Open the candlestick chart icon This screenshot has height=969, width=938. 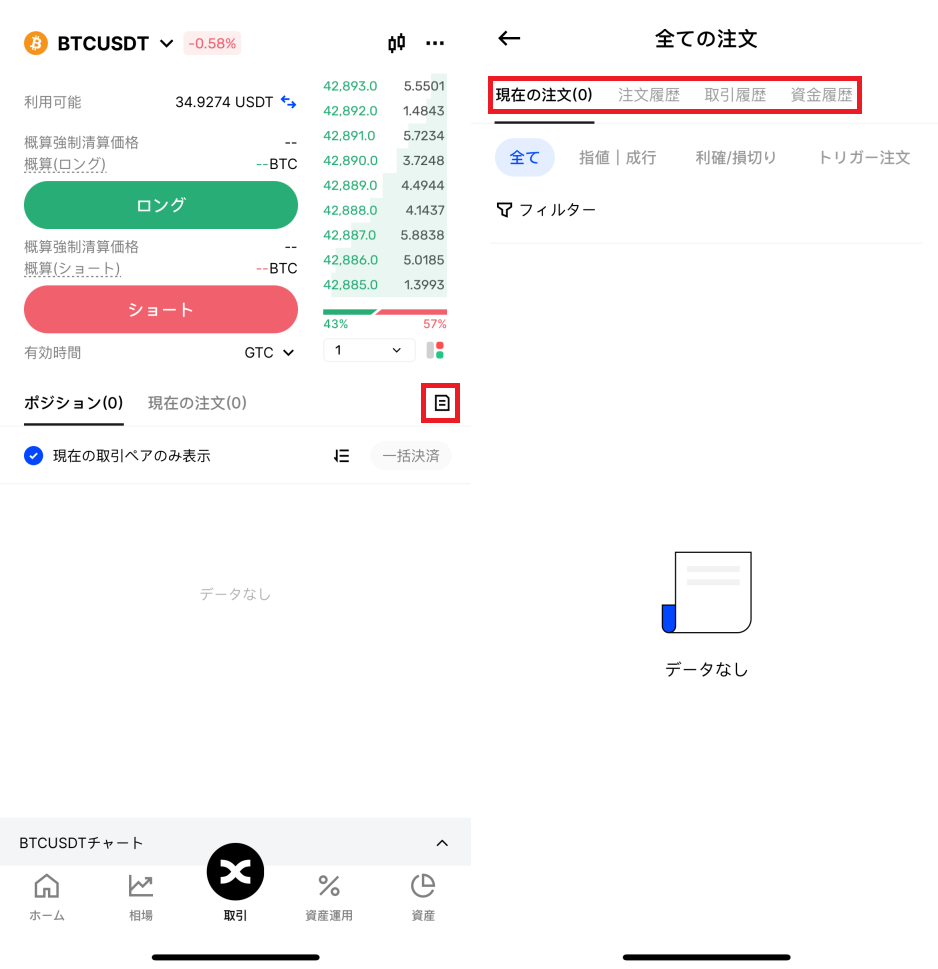397,43
